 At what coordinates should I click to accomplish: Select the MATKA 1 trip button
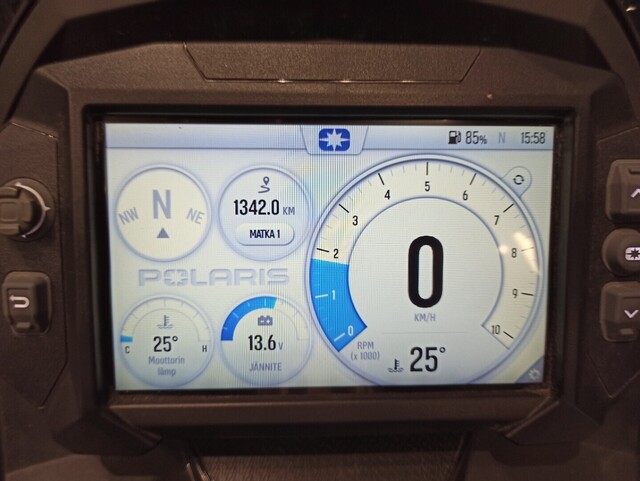click(x=264, y=235)
